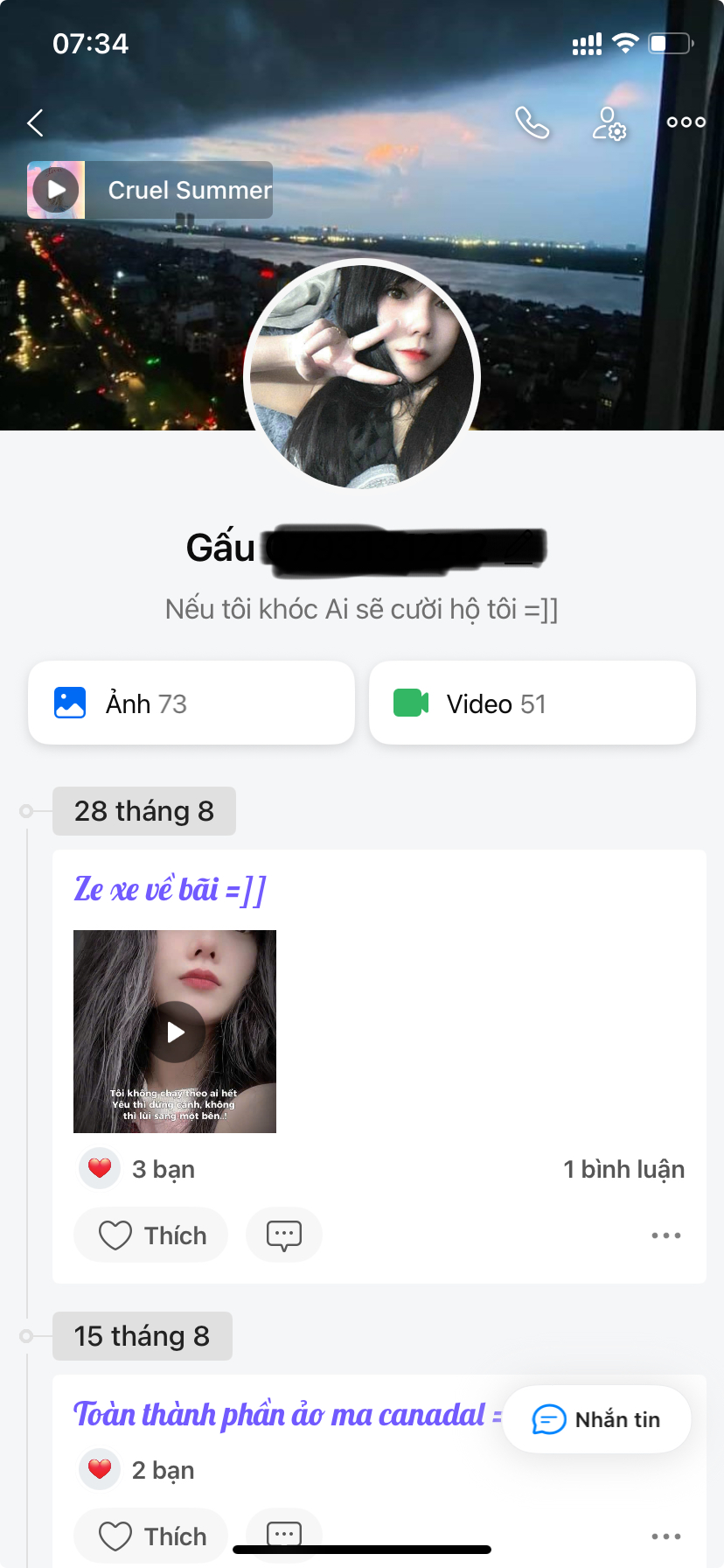The image size is (724, 1568).
Task: See the 2 bạn who reacted
Action: click(140, 1470)
